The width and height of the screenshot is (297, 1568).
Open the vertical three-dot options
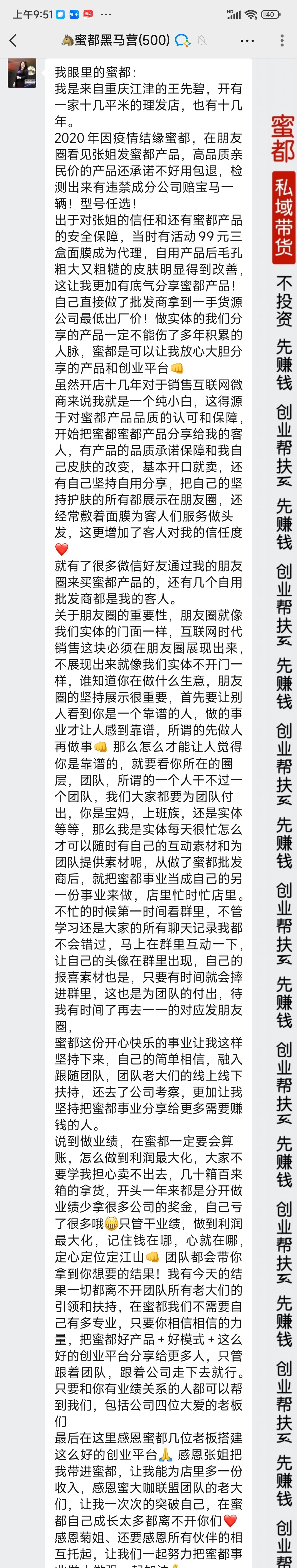tap(282, 41)
